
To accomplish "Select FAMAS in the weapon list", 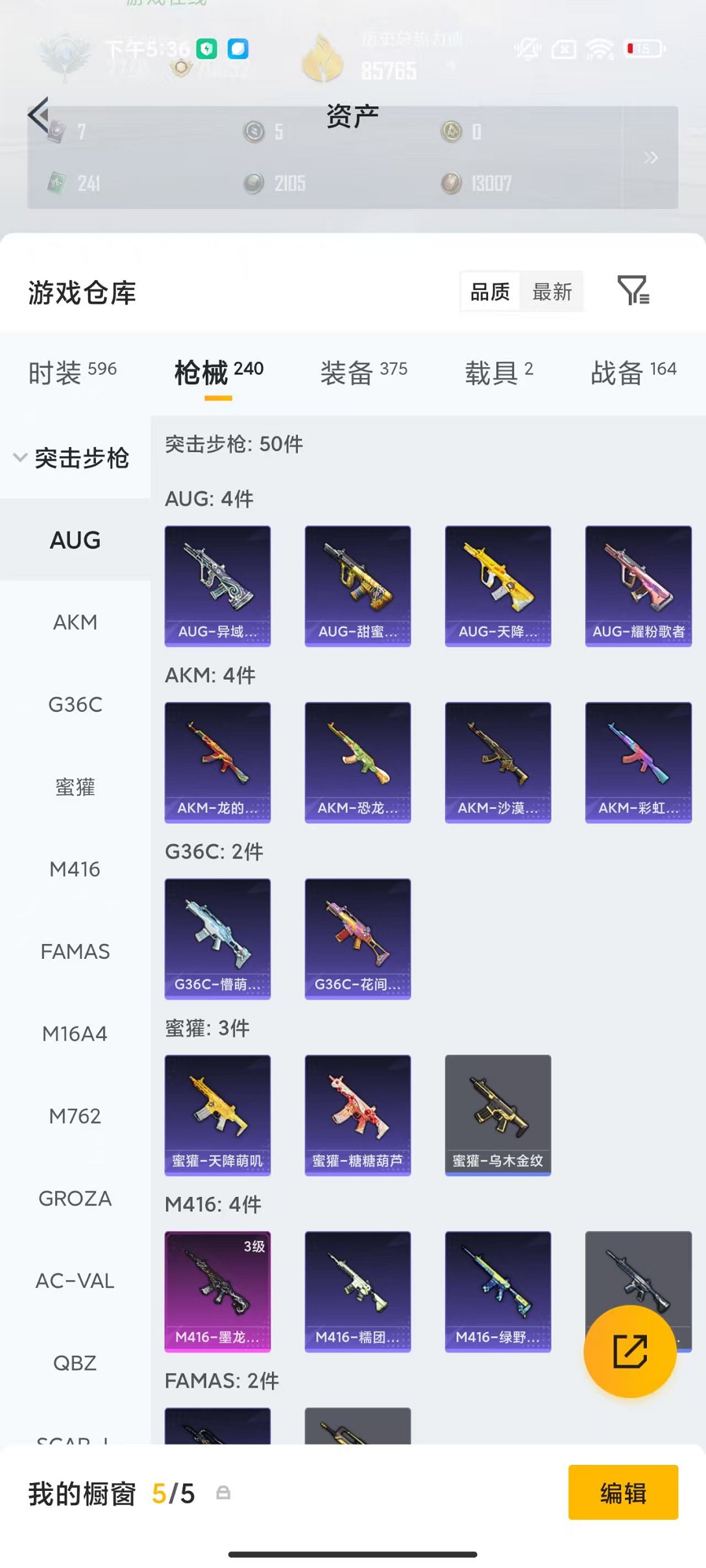I will (75, 952).
